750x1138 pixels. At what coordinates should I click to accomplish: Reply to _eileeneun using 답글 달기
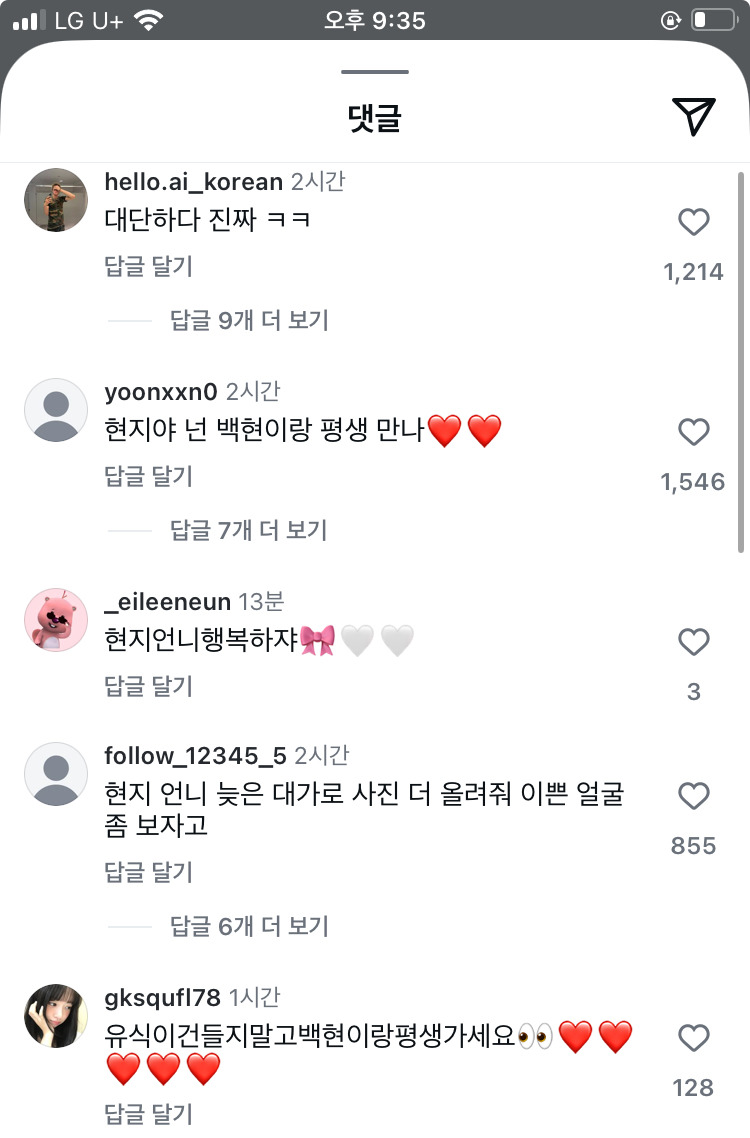point(148,686)
